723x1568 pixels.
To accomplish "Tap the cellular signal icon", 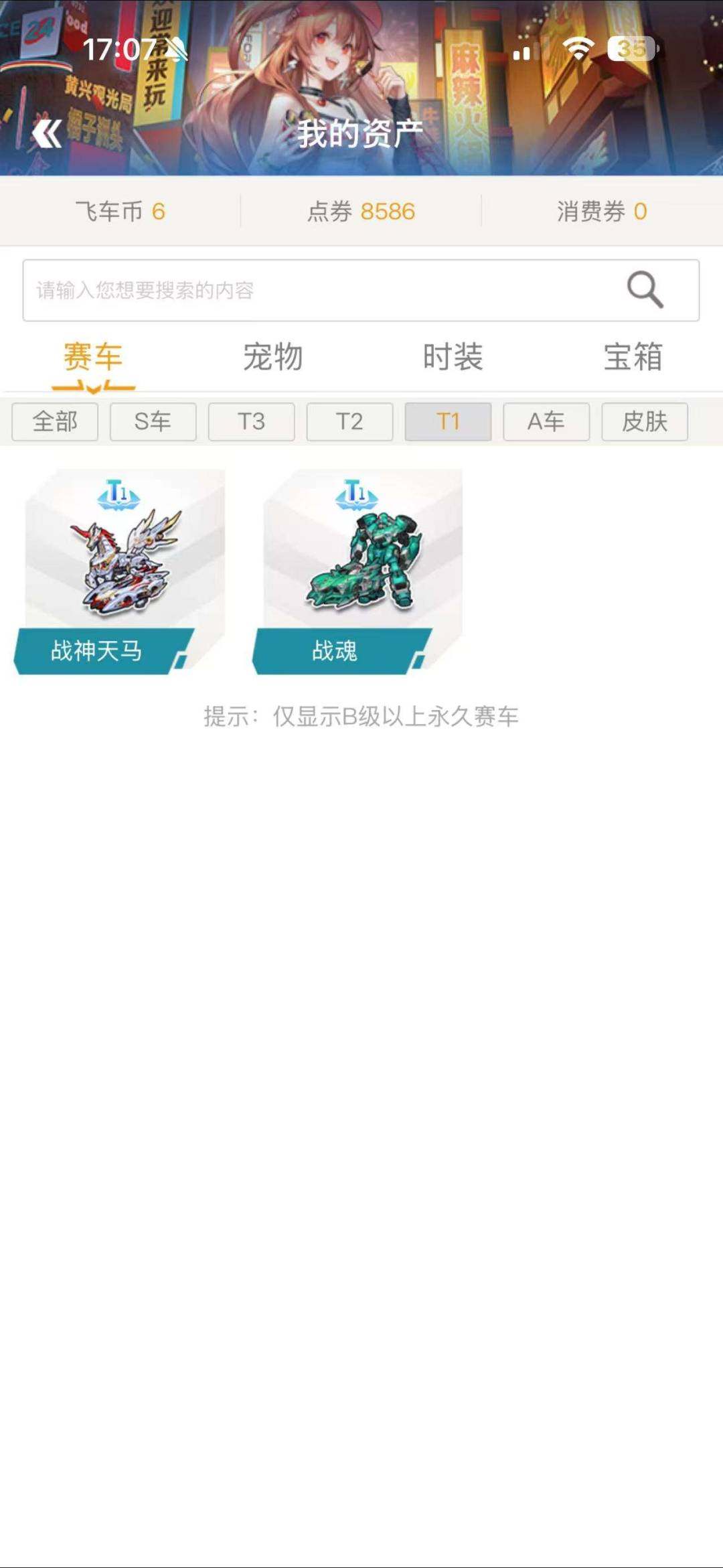I will click(527, 50).
